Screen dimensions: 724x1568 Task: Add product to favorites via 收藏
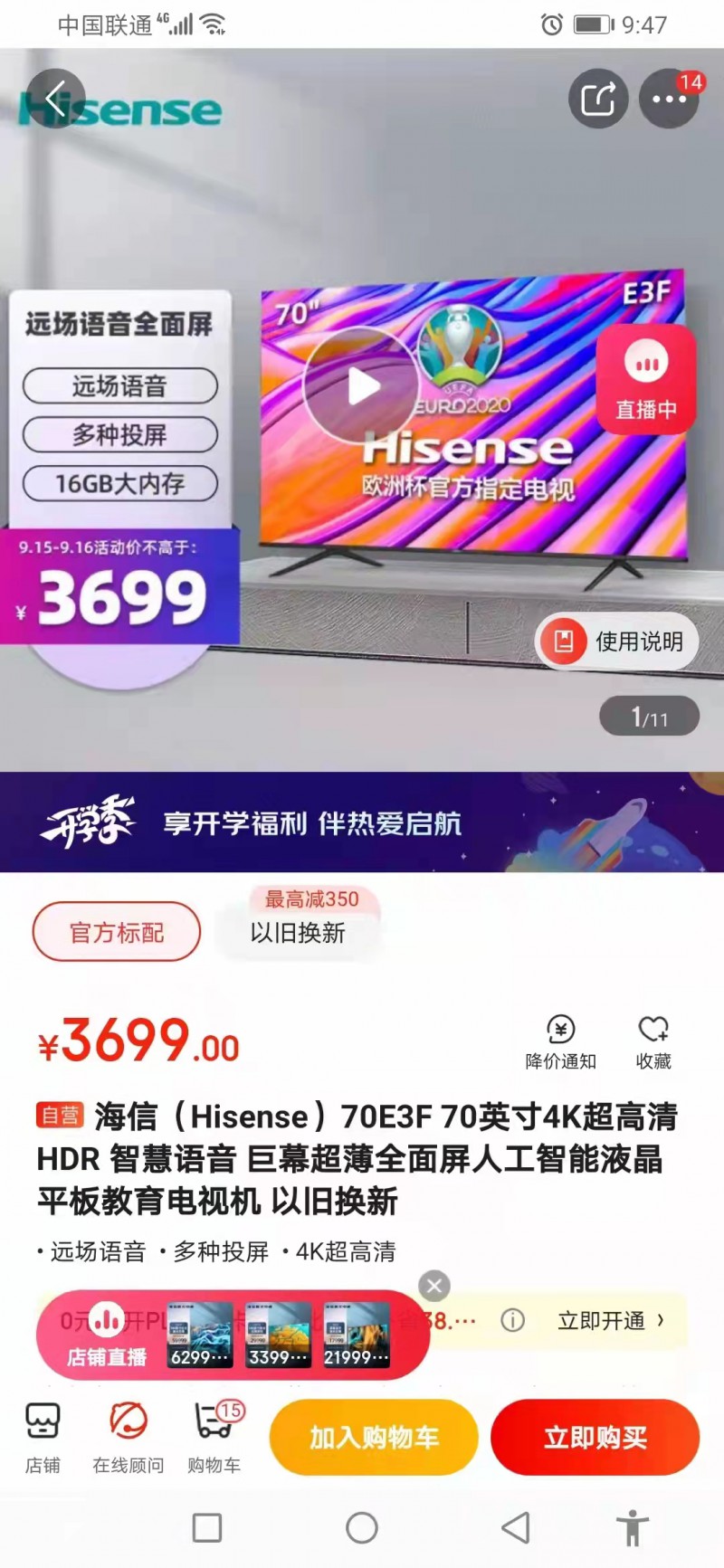coord(653,1041)
